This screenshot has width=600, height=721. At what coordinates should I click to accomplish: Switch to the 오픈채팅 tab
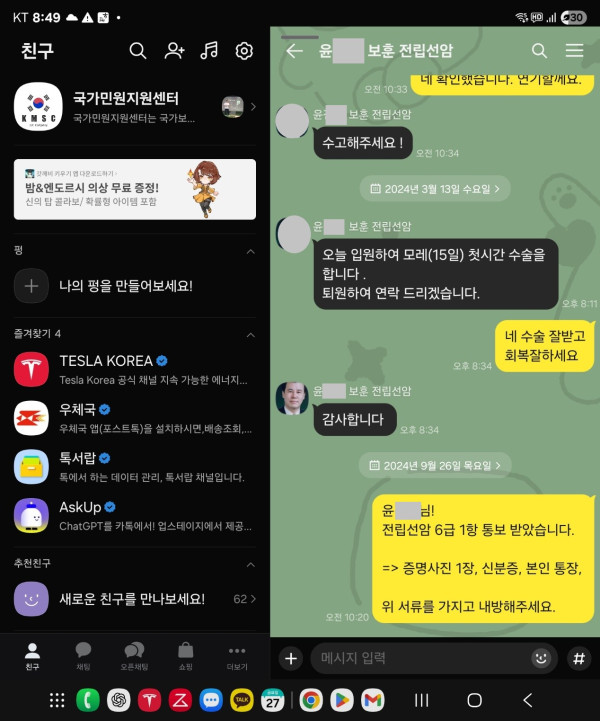click(x=134, y=656)
